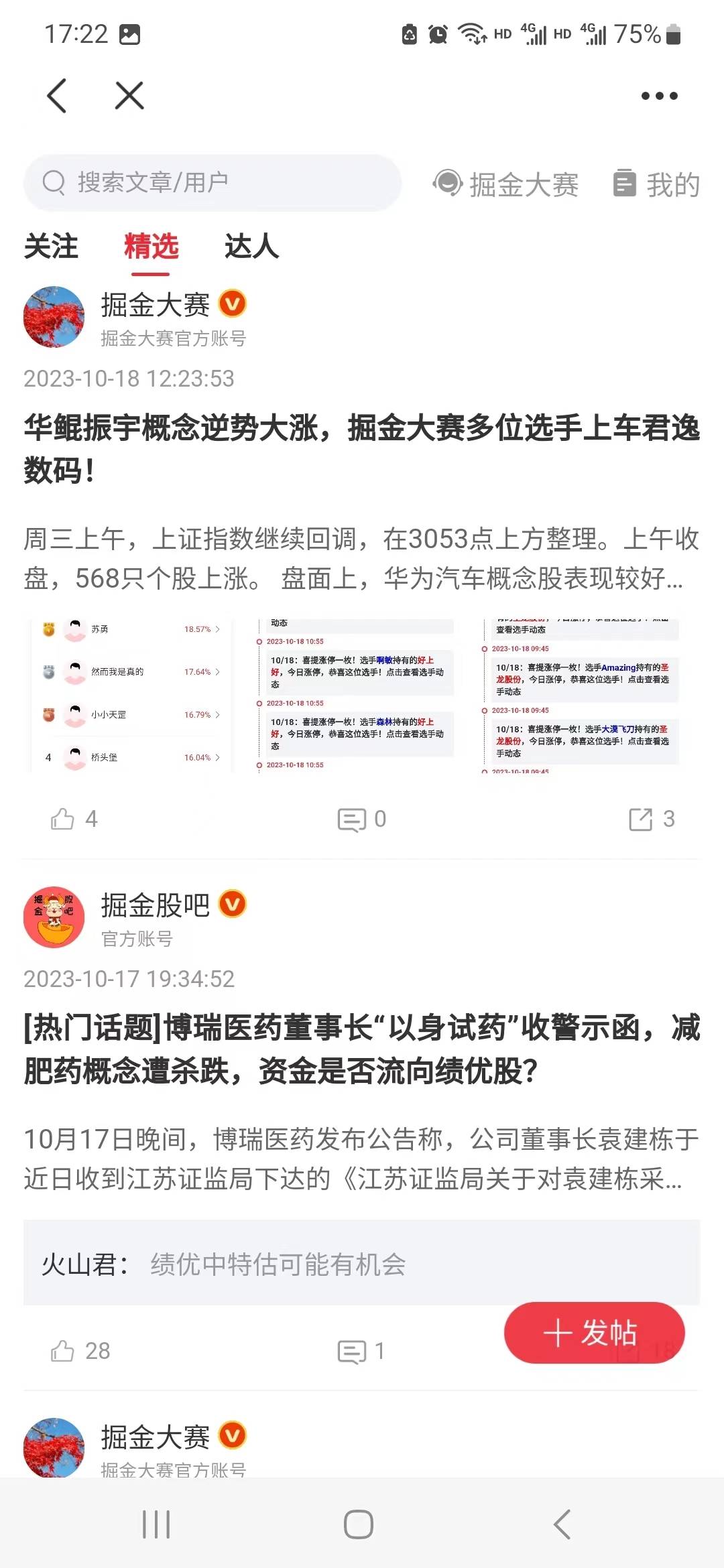This screenshot has width=724, height=1568.
Task: Open the three-dot overflow menu
Action: (659, 96)
